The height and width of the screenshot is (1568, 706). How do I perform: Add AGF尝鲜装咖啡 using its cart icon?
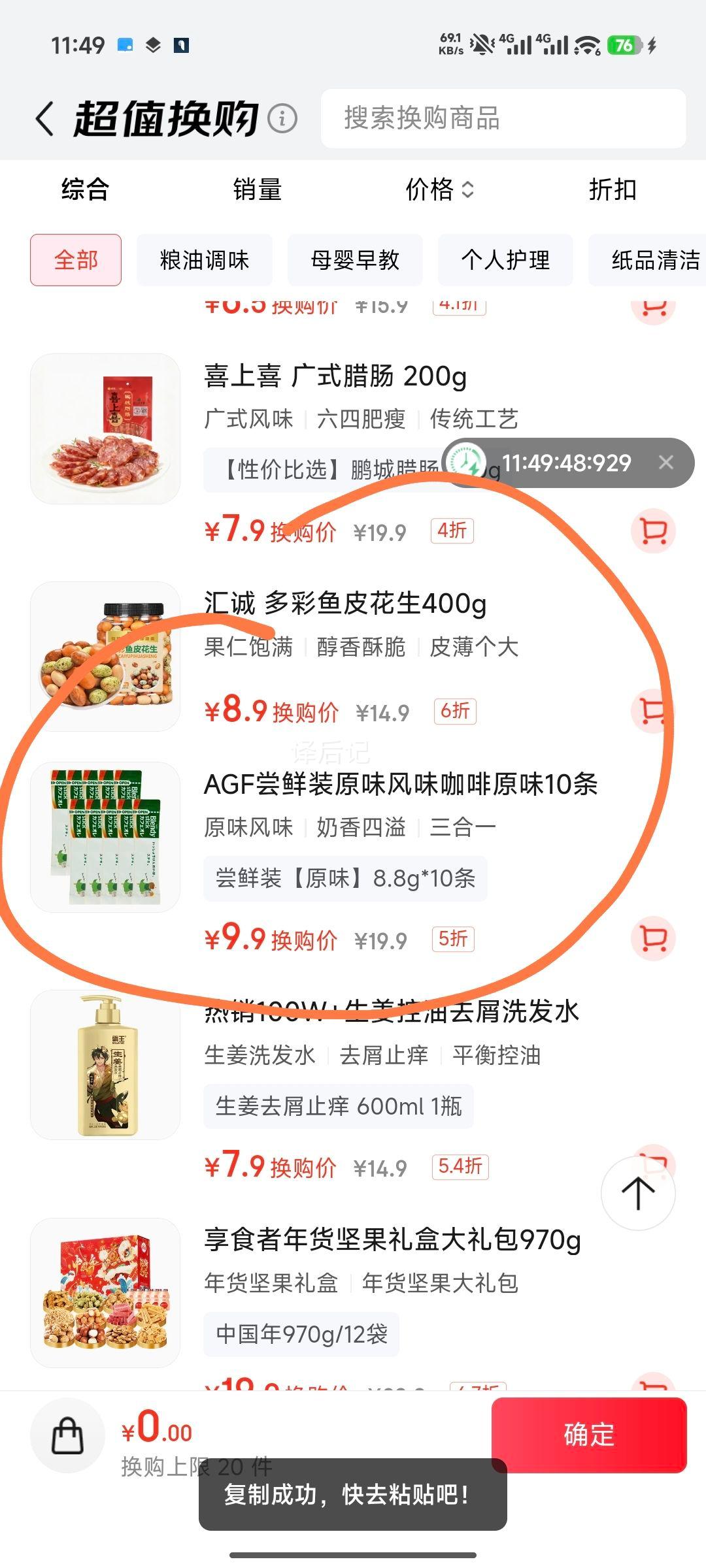tap(653, 938)
